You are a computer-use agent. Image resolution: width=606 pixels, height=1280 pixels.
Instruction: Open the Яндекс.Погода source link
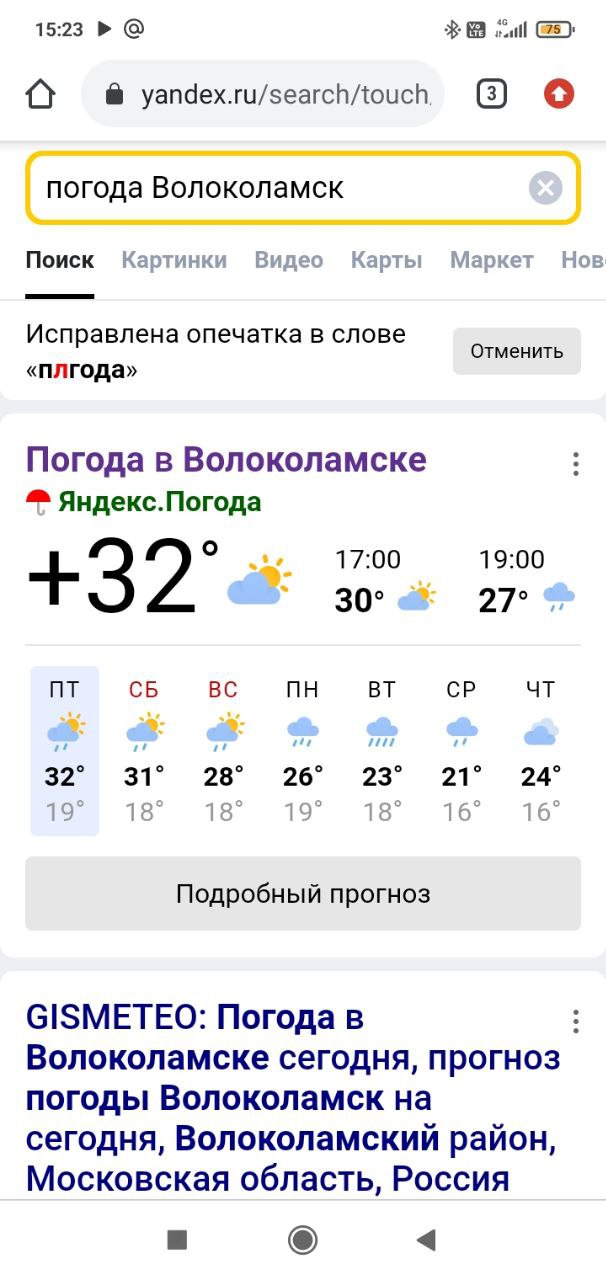[x=159, y=502]
